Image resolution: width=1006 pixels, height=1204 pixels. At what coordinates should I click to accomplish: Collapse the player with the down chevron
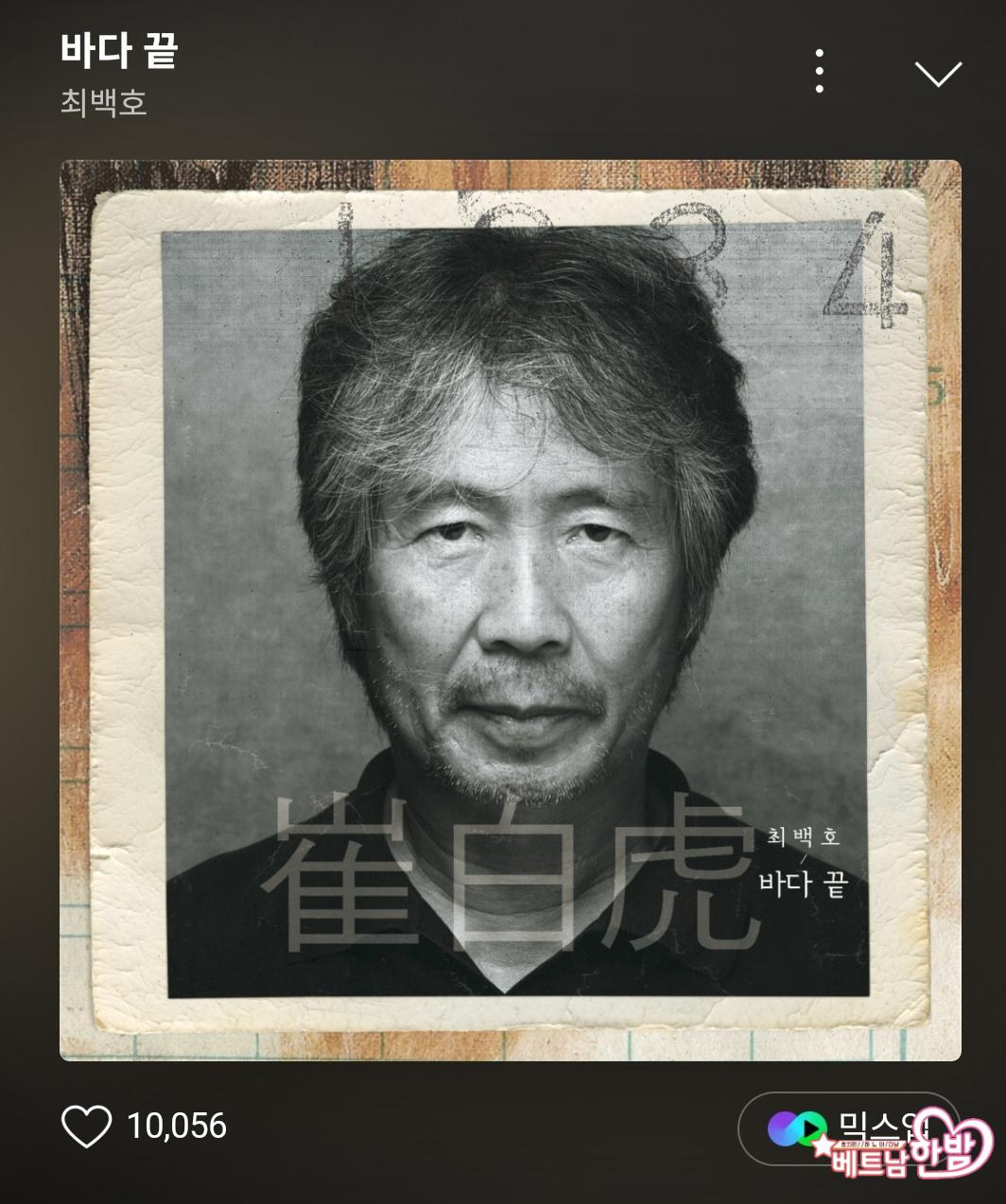click(938, 74)
